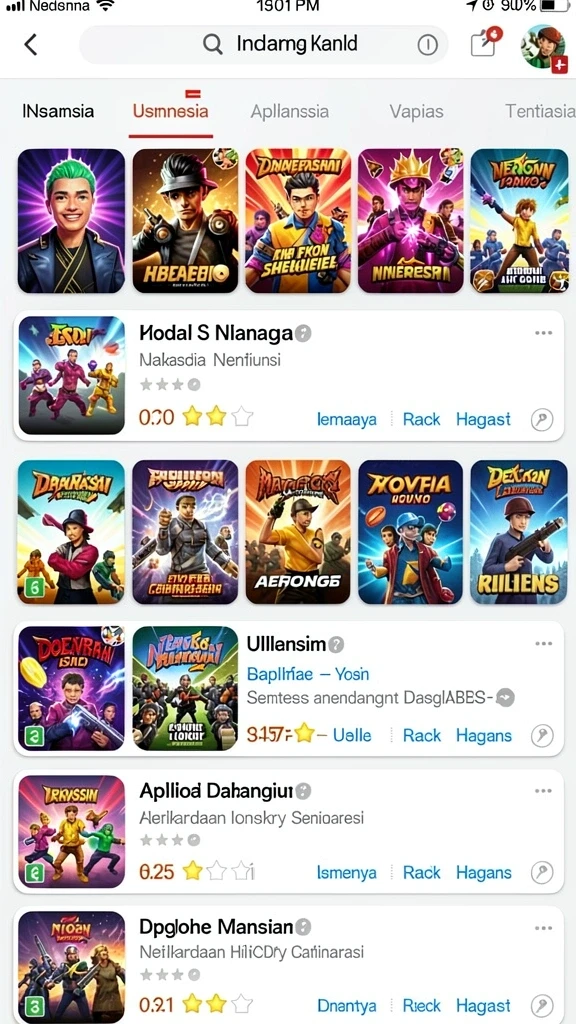Viewport: 576px width, 1024px height.
Task: Open the AERONGE game tile
Action: (x=298, y=532)
